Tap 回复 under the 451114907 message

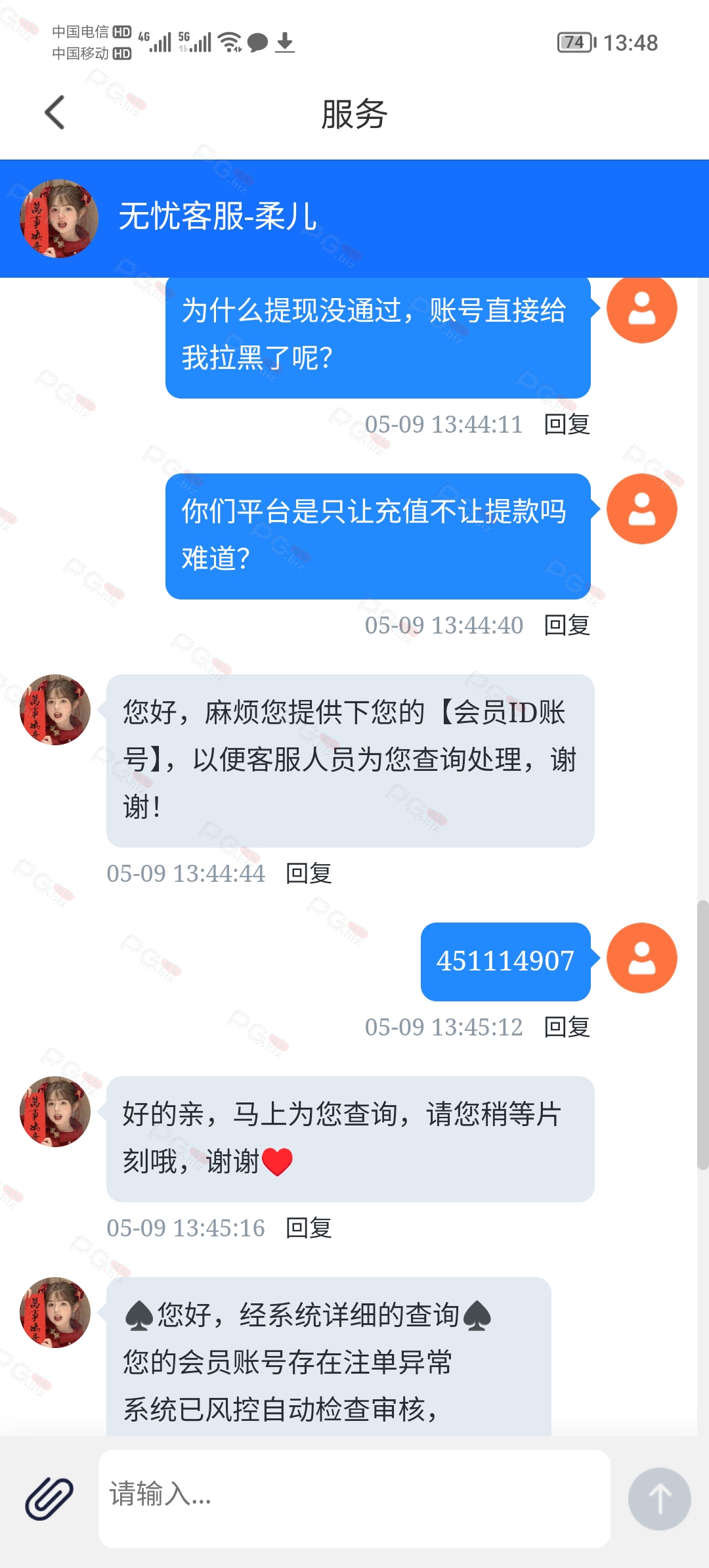(567, 1027)
